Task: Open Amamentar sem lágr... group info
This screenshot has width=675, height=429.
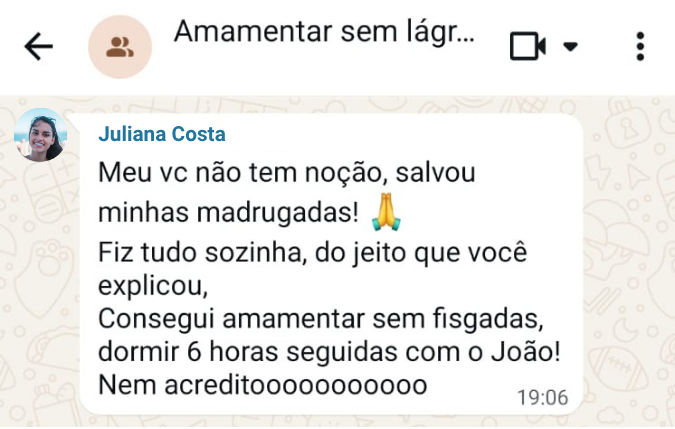Action: pos(324,33)
